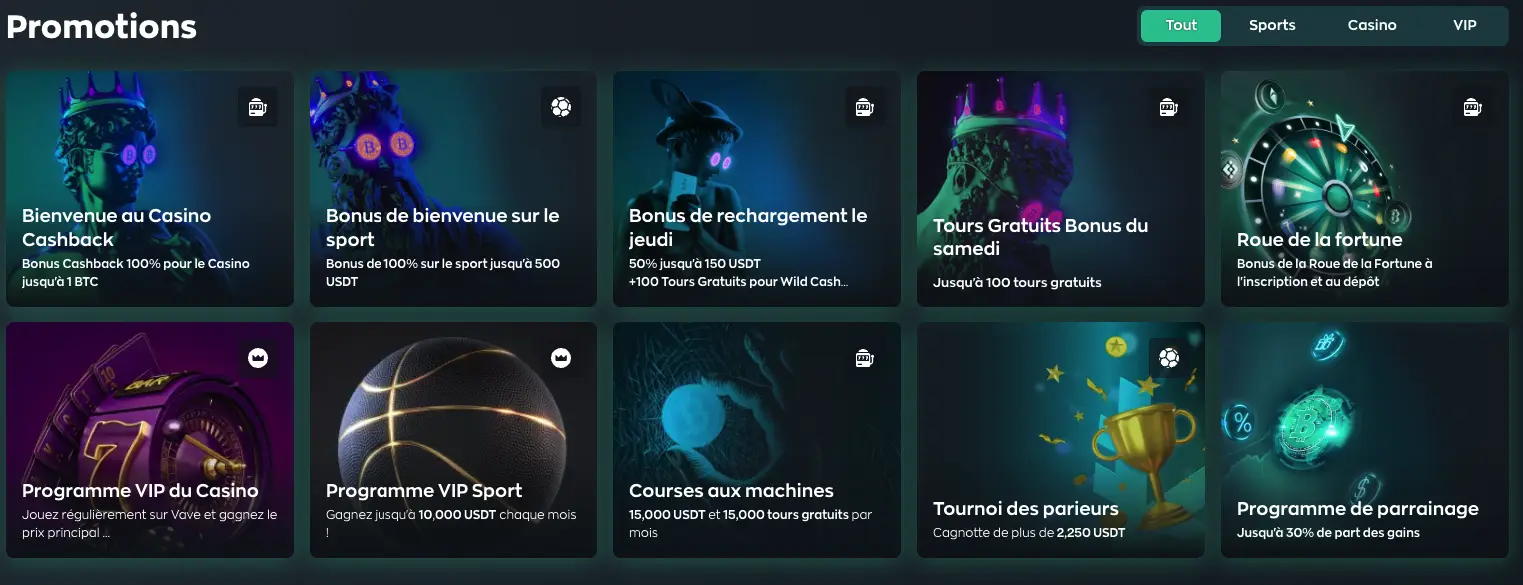Open Tournoi des parieurs promotion
1523x585 pixels.
(x=1060, y=440)
